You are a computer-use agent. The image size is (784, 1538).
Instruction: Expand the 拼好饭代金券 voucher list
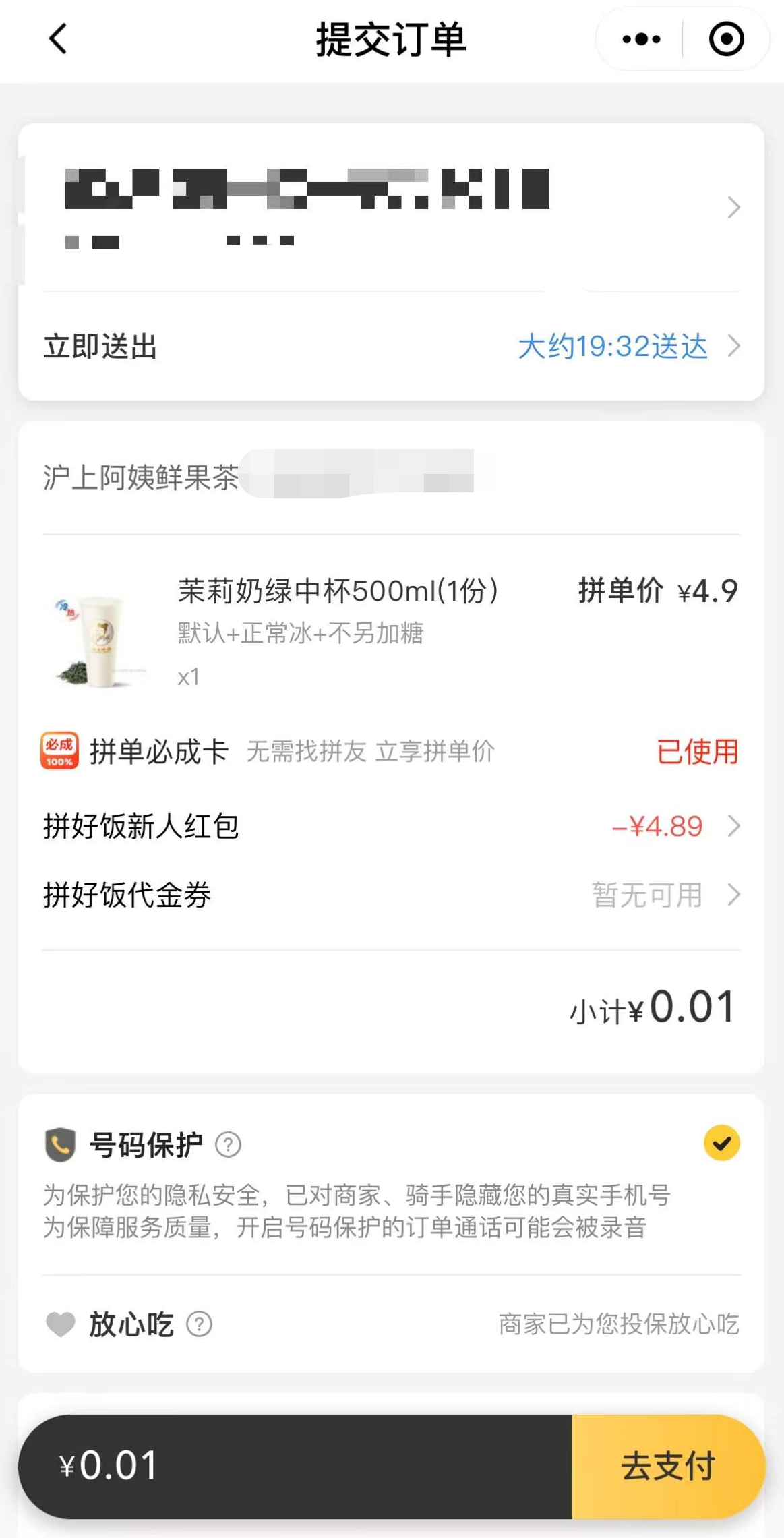point(391,895)
